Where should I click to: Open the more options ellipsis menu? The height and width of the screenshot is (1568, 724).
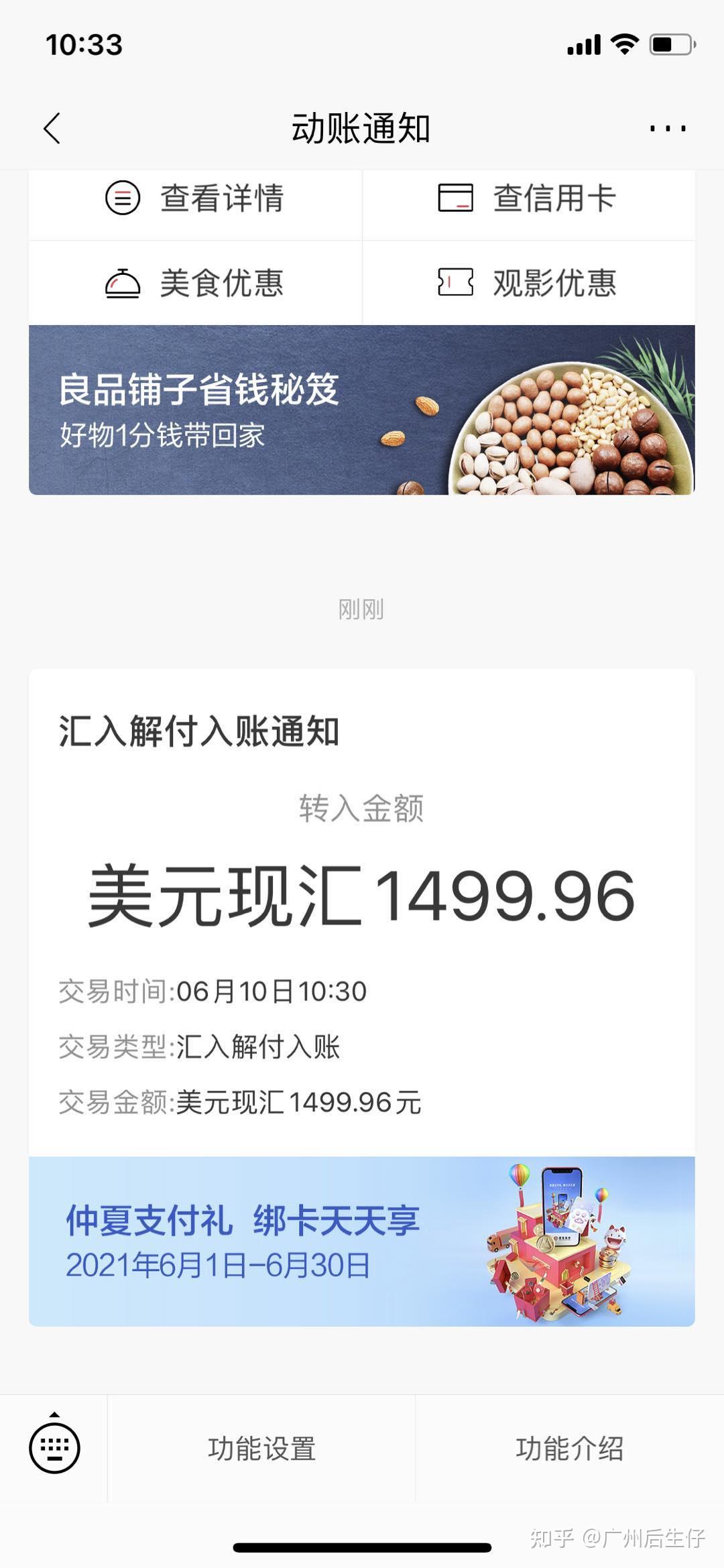point(668,129)
